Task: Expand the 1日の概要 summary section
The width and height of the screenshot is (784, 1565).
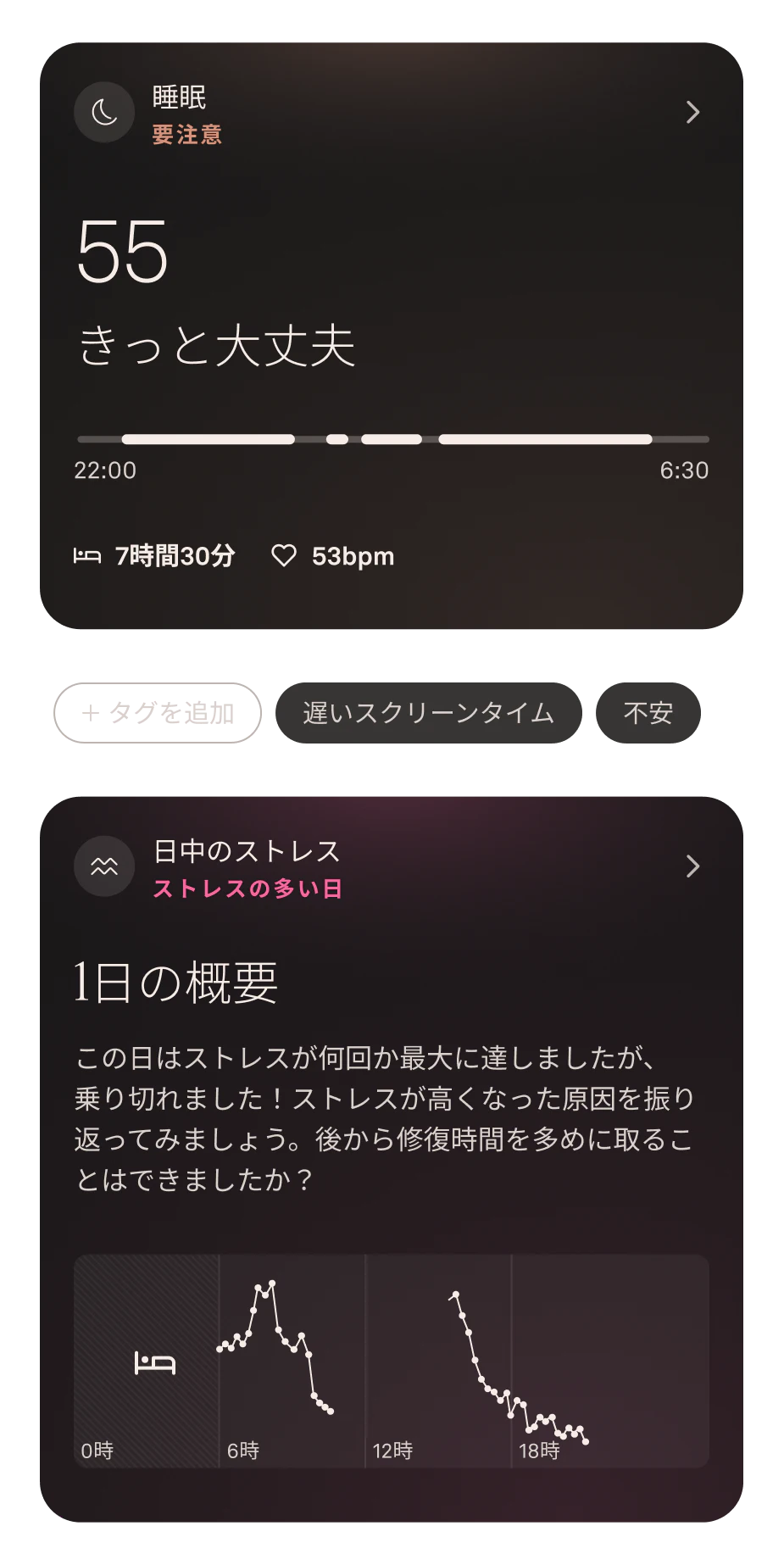Action: tap(176, 983)
